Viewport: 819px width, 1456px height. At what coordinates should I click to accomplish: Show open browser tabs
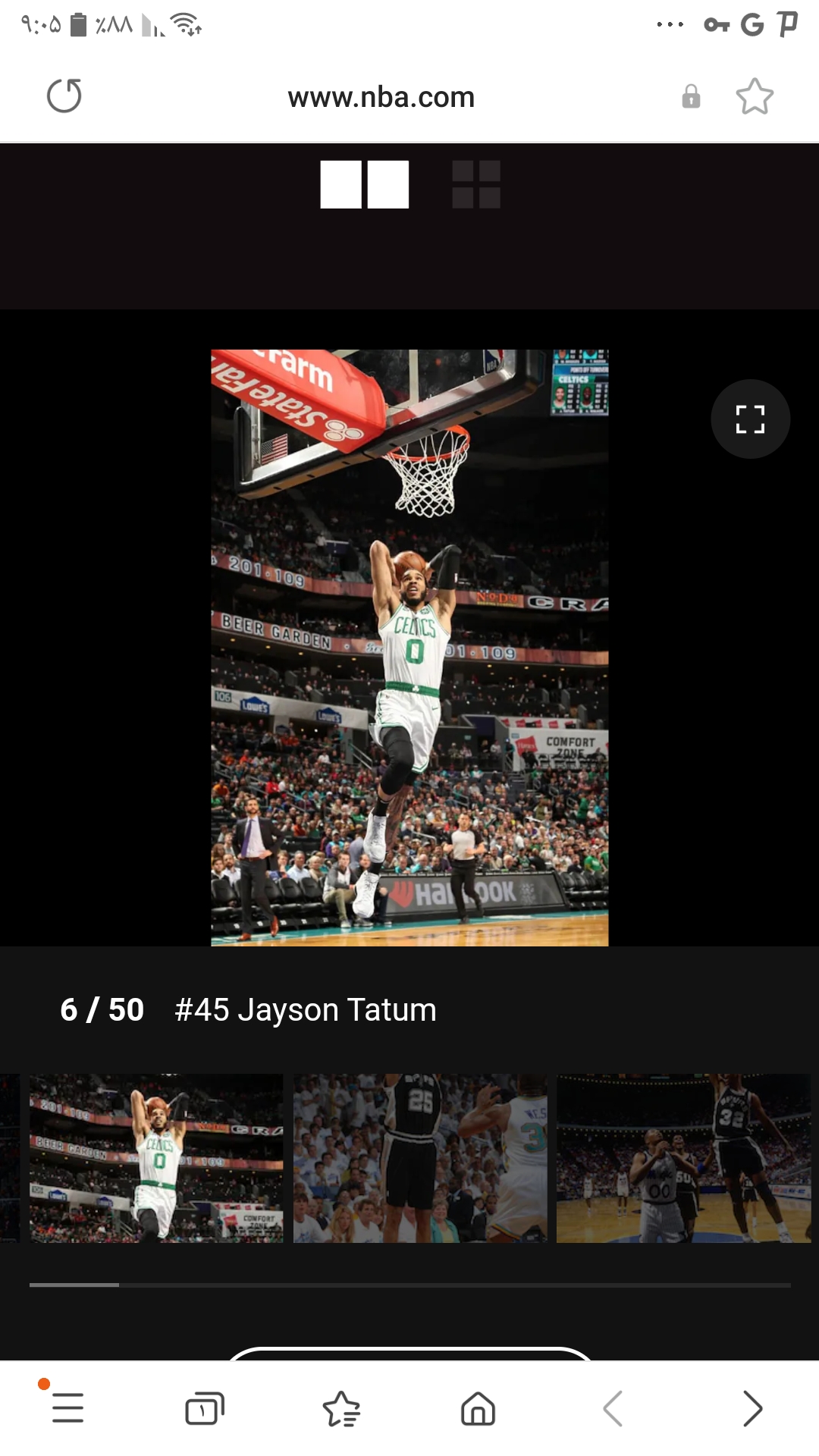[x=205, y=1409]
